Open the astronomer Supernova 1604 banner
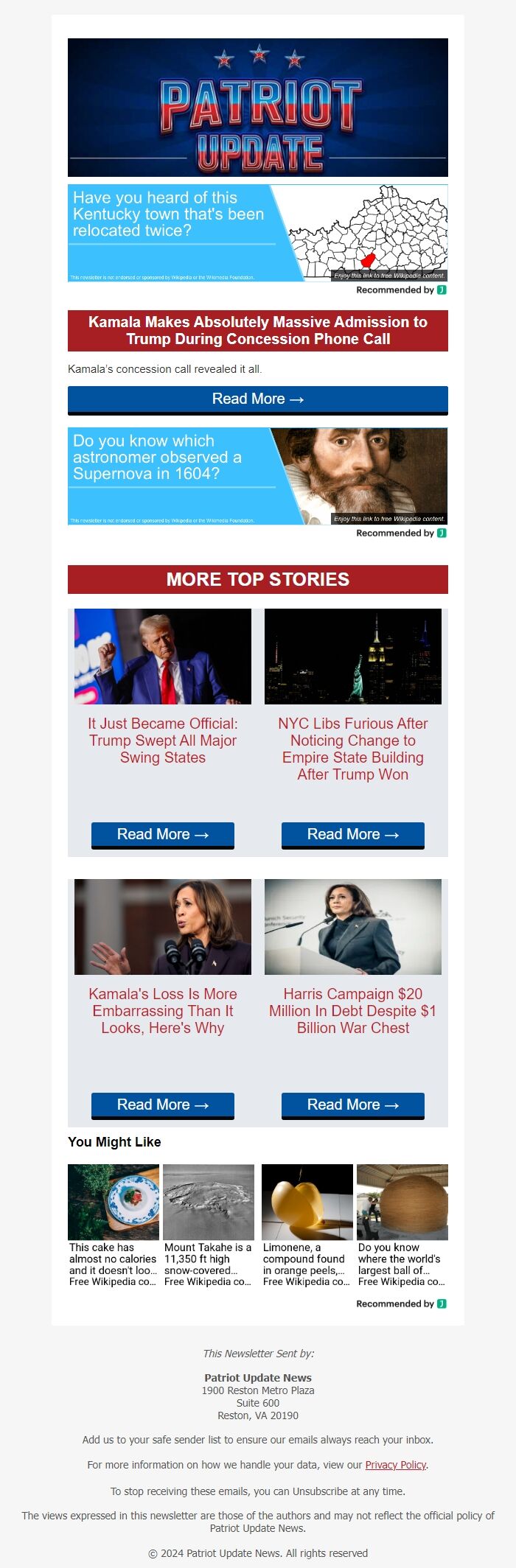516x1568 pixels. [x=257, y=476]
